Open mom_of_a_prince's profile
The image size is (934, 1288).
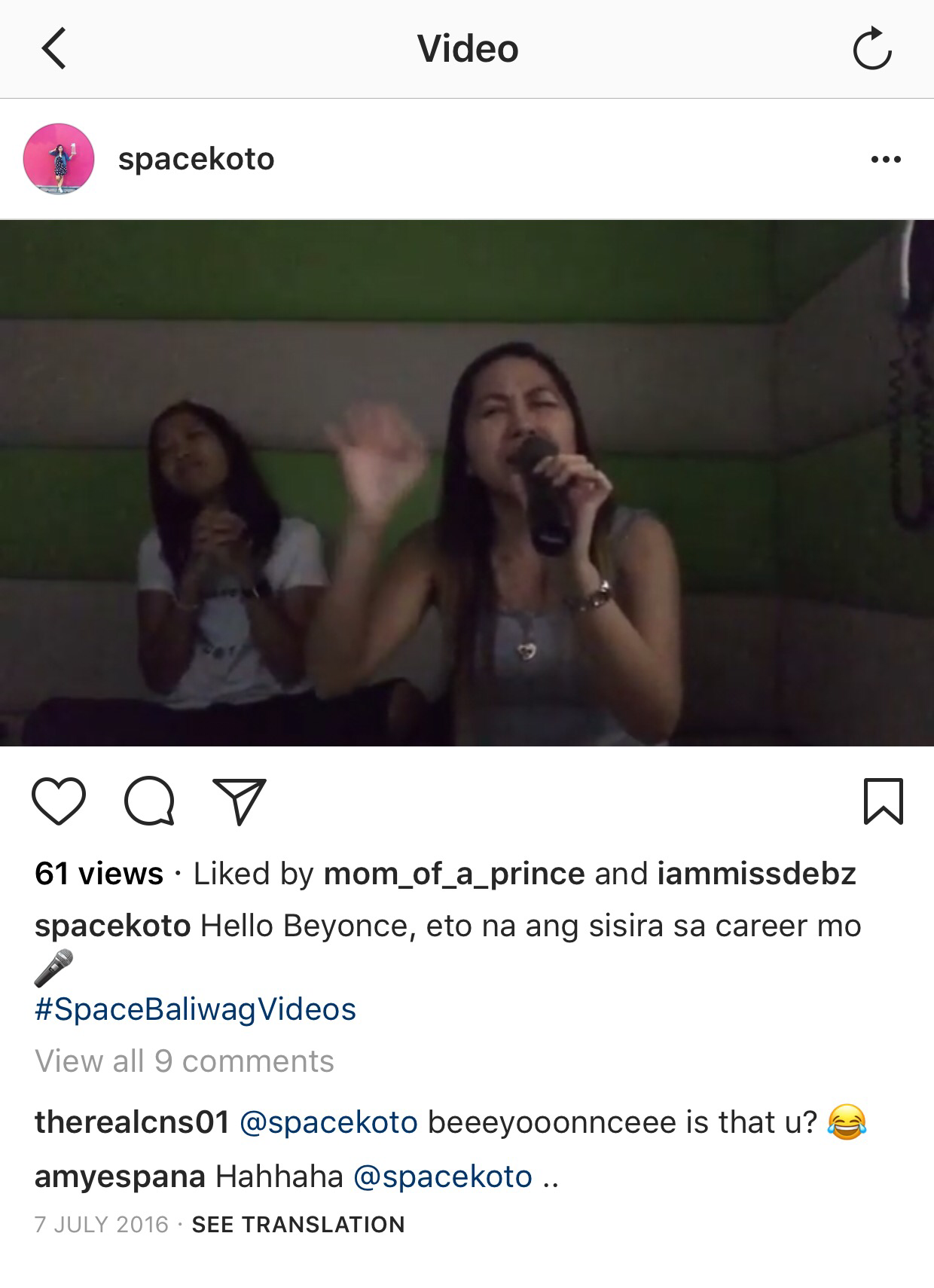454,874
